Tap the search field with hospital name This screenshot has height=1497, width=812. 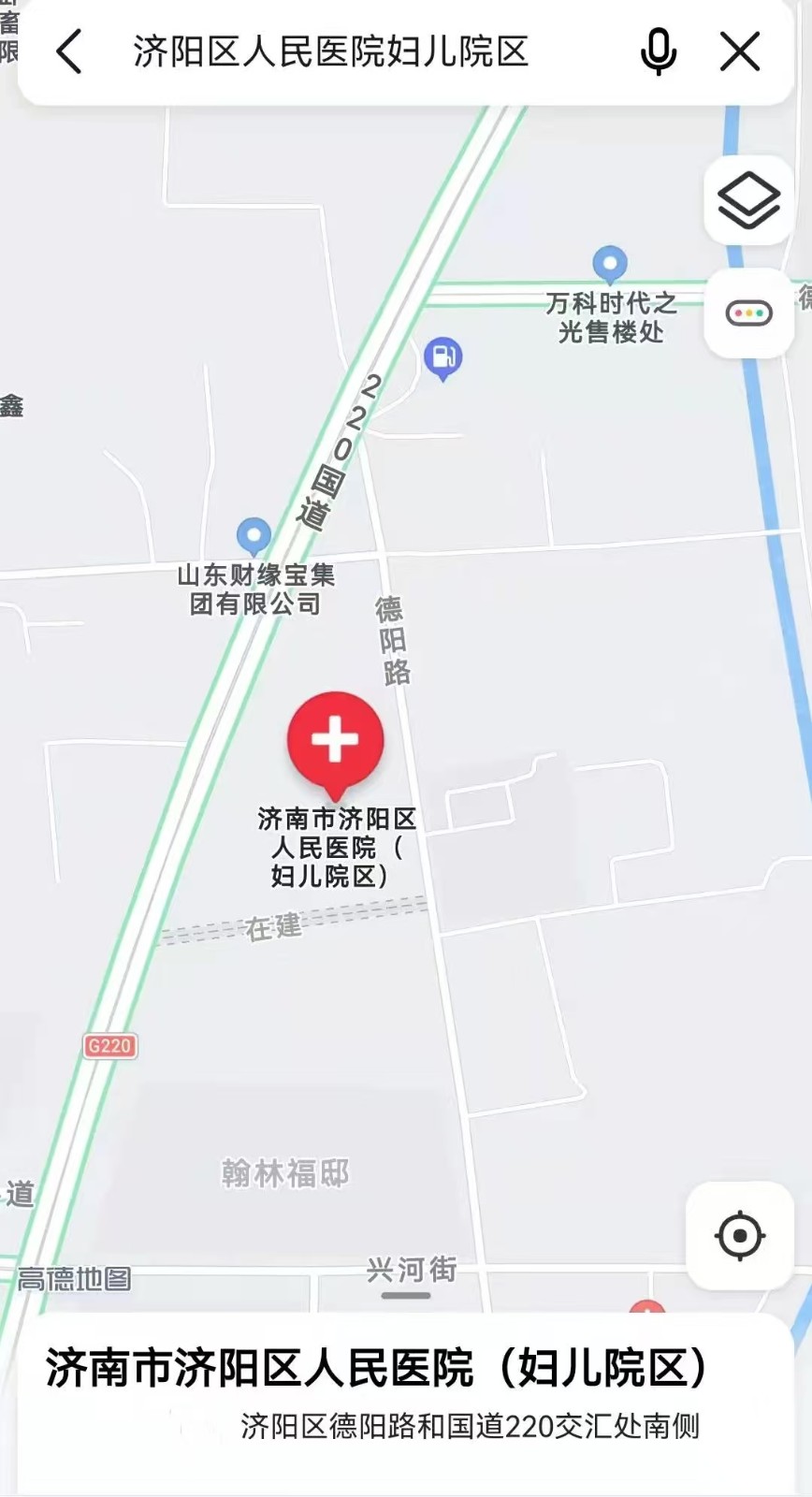pyautogui.click(x=331, y=51)
